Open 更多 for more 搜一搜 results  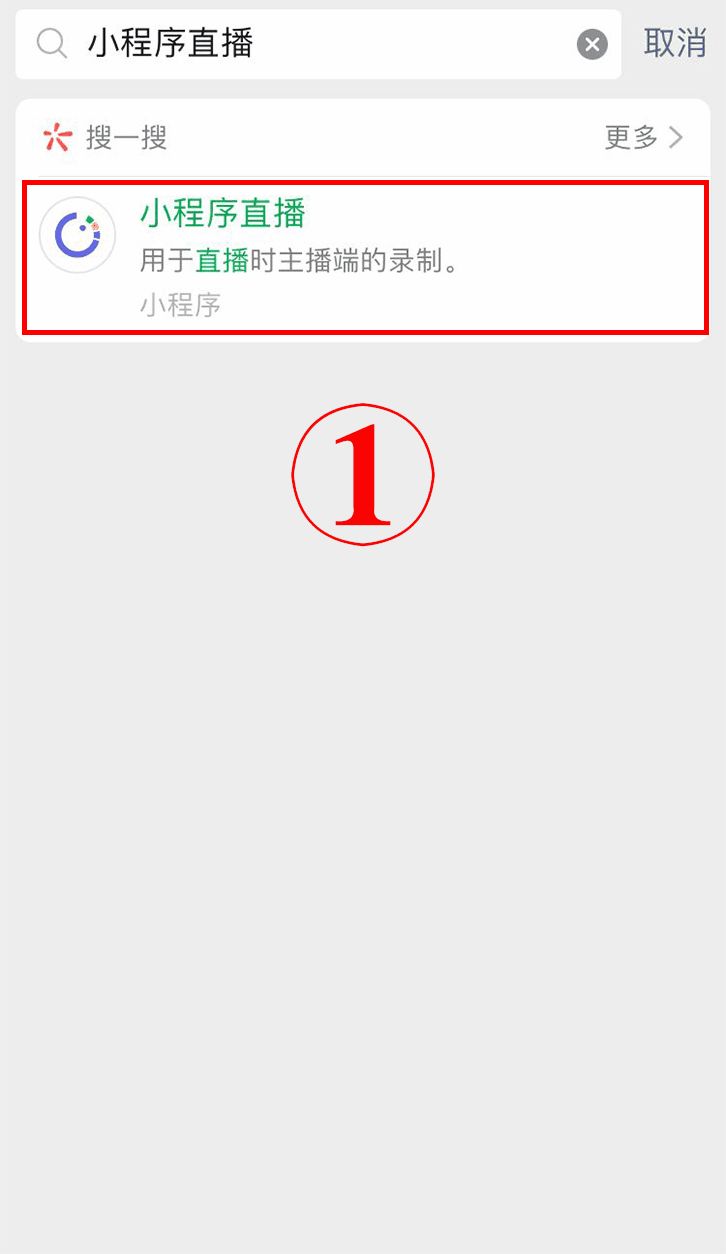[x=644, y=138]
